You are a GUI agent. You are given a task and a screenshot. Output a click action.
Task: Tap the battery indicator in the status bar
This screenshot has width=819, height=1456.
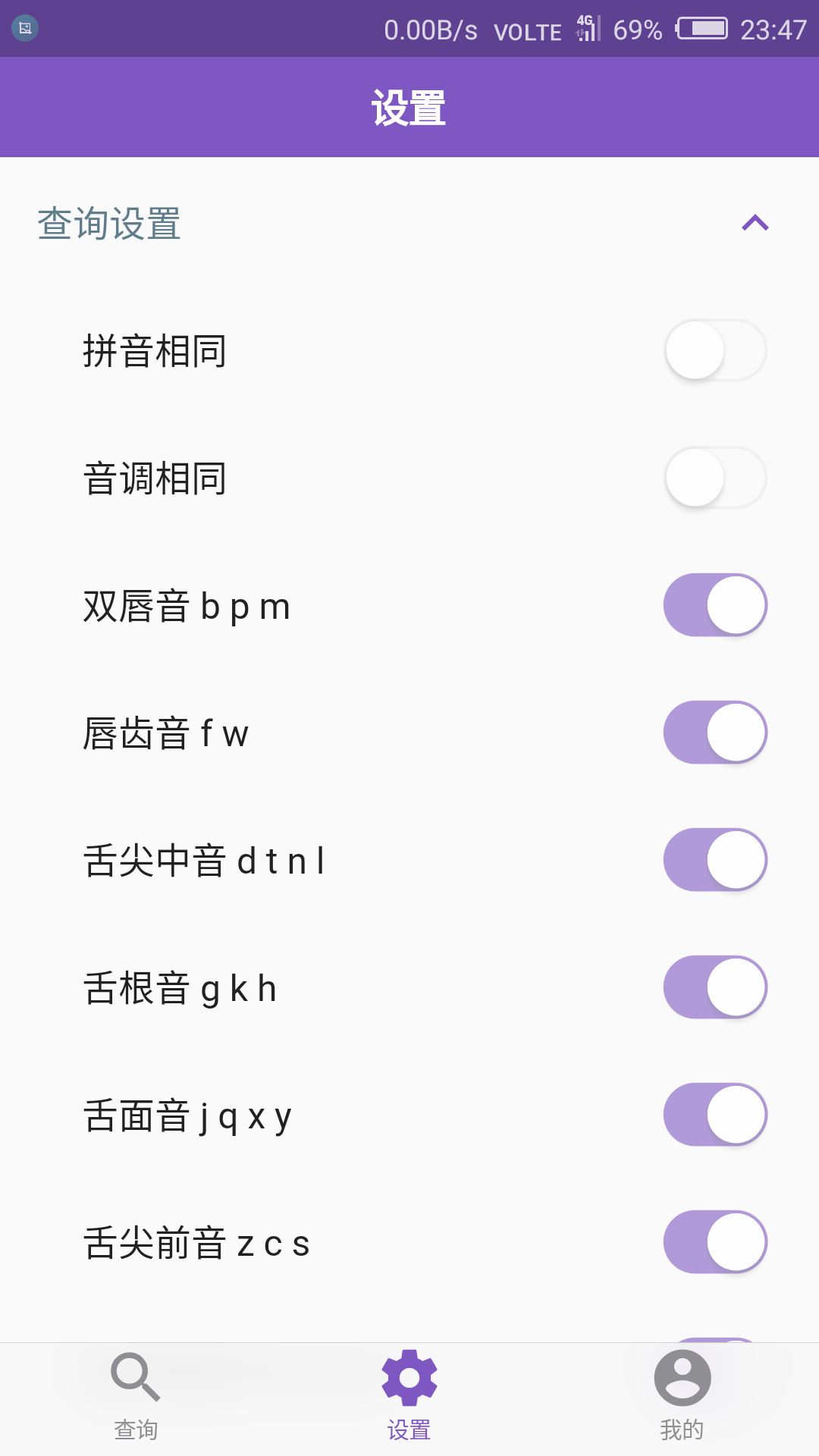[700, 29]
